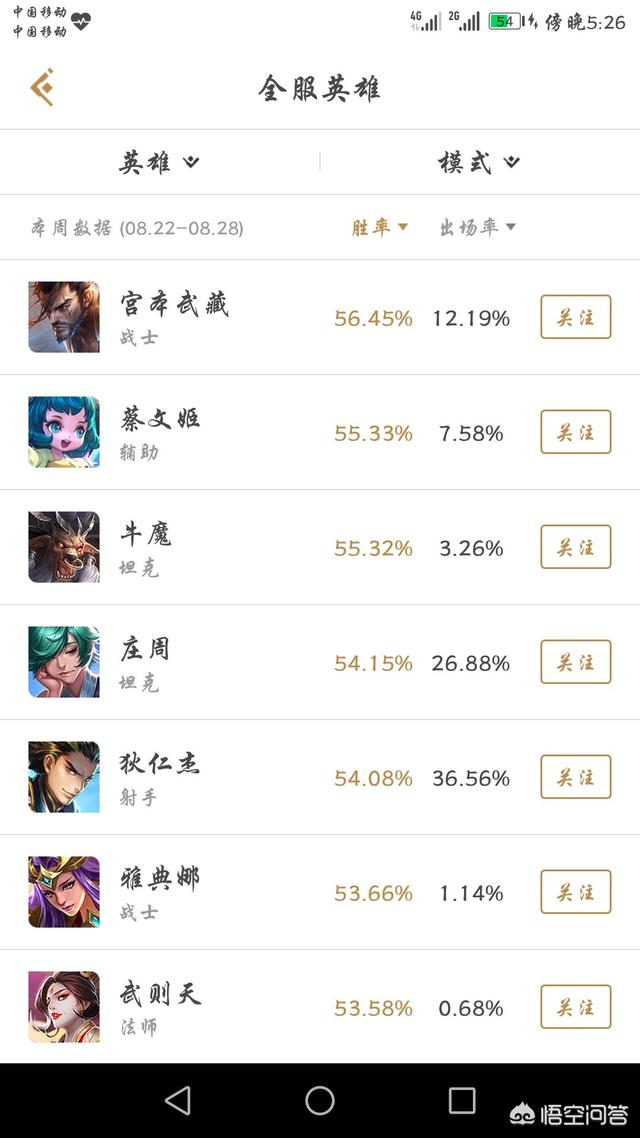
Task: Sort heroes by 出场率
Action: point(477,228)
